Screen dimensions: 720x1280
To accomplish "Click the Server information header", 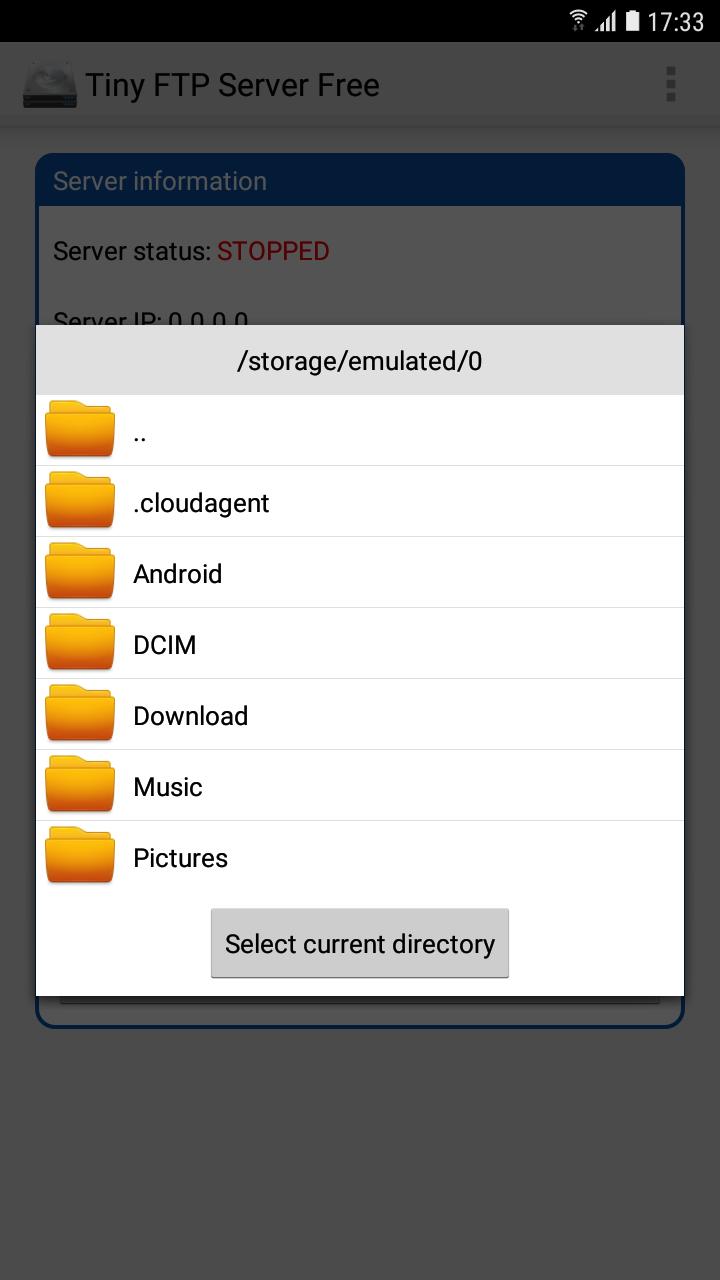I will click(158, 181).
